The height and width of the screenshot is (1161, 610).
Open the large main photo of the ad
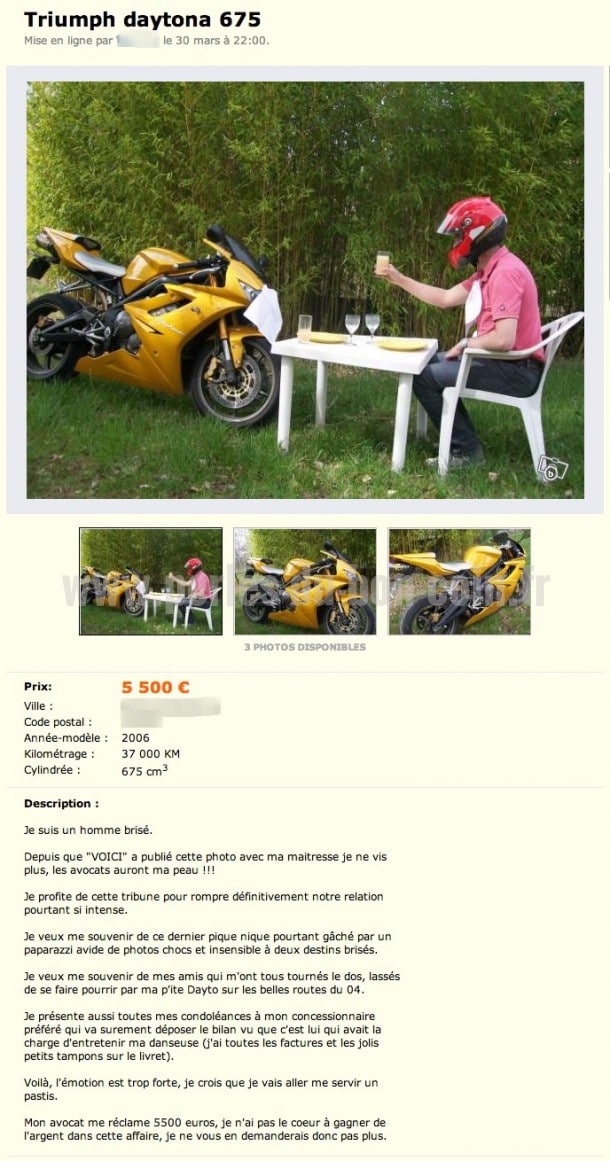(x=305, y=290)
